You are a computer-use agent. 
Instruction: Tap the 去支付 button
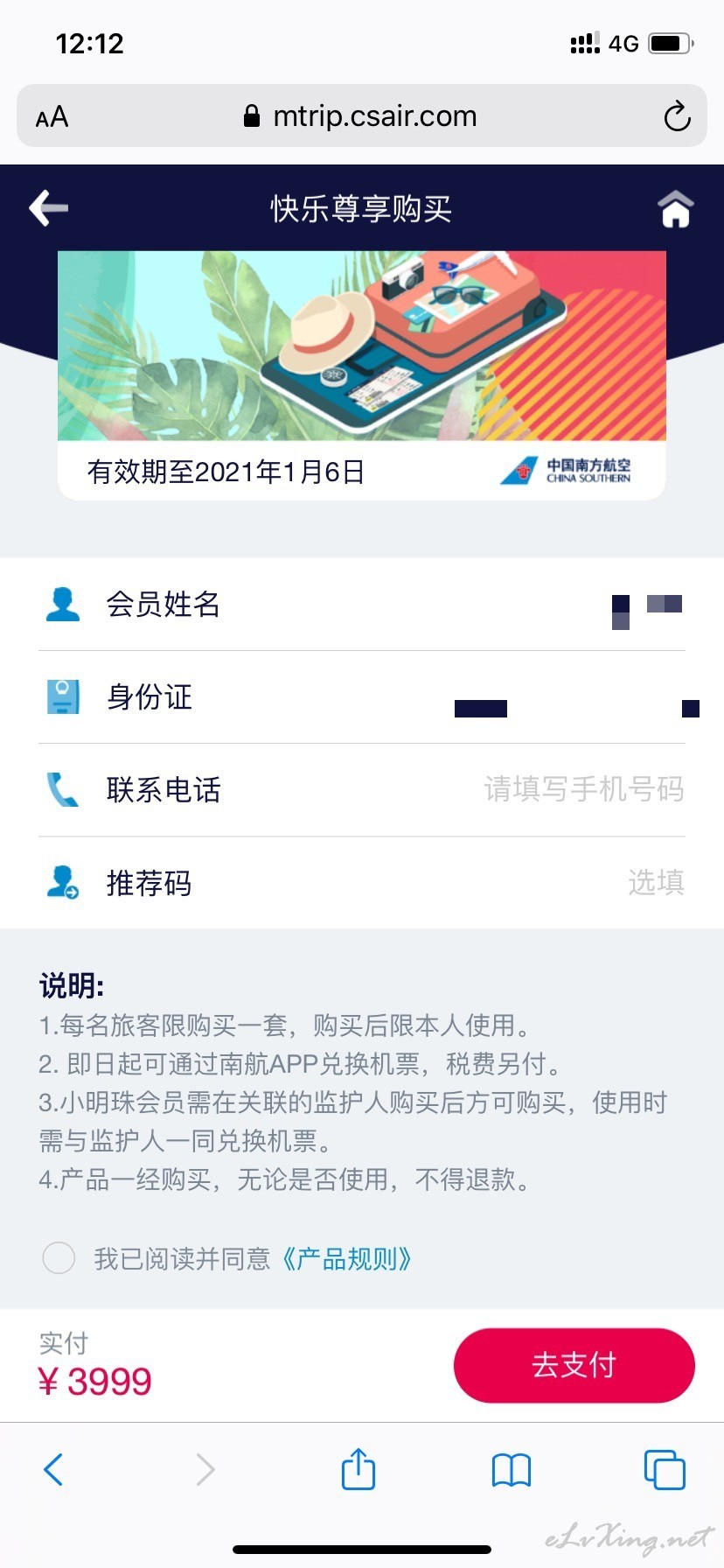574,1365
